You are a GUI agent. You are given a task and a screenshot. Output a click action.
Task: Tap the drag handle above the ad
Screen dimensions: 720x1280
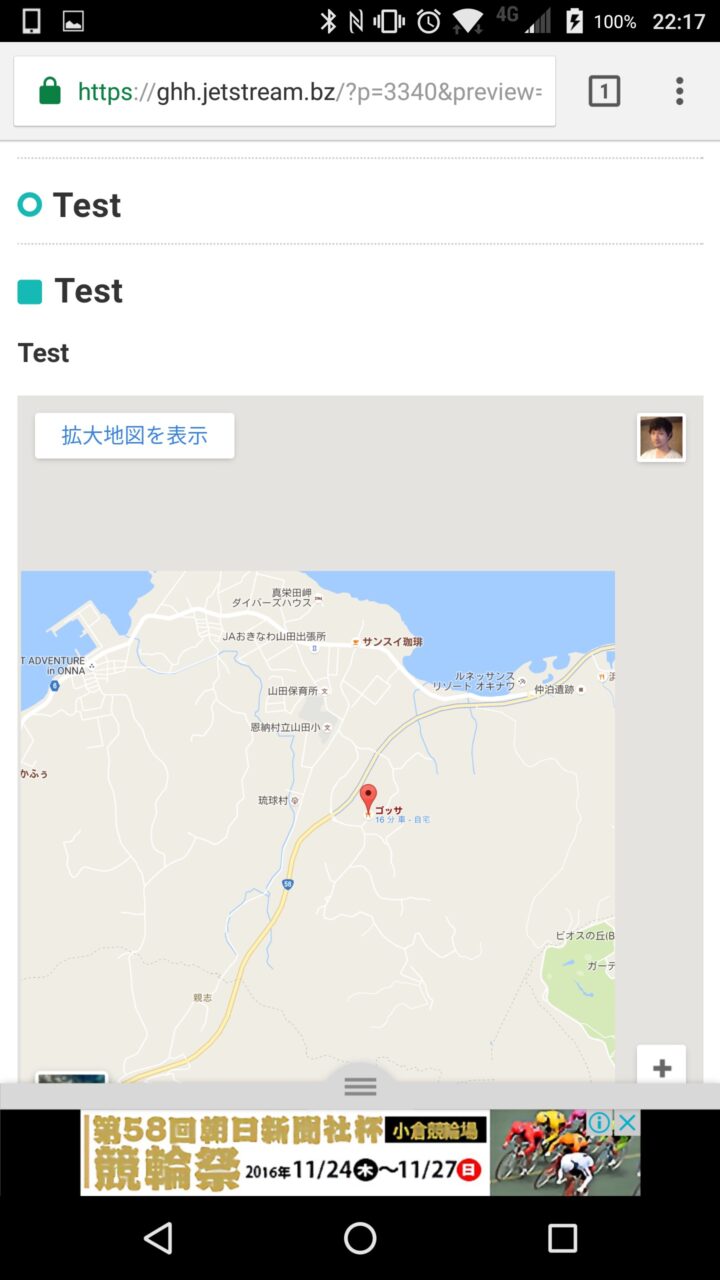point(360,1086)
